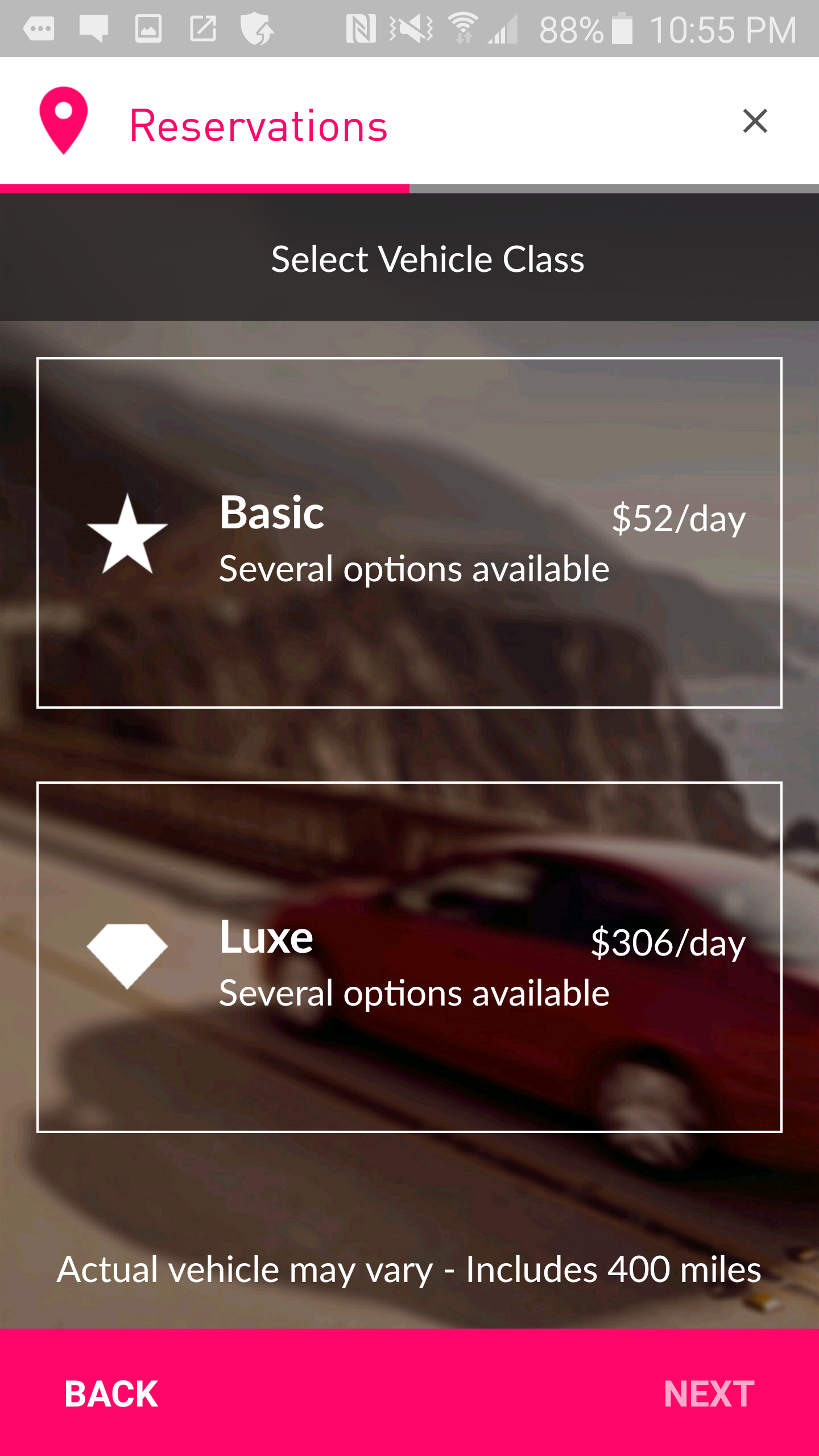Screen dimensions: 819x1456
Task: Close the Reservations screen
Action: pos(755,121)
